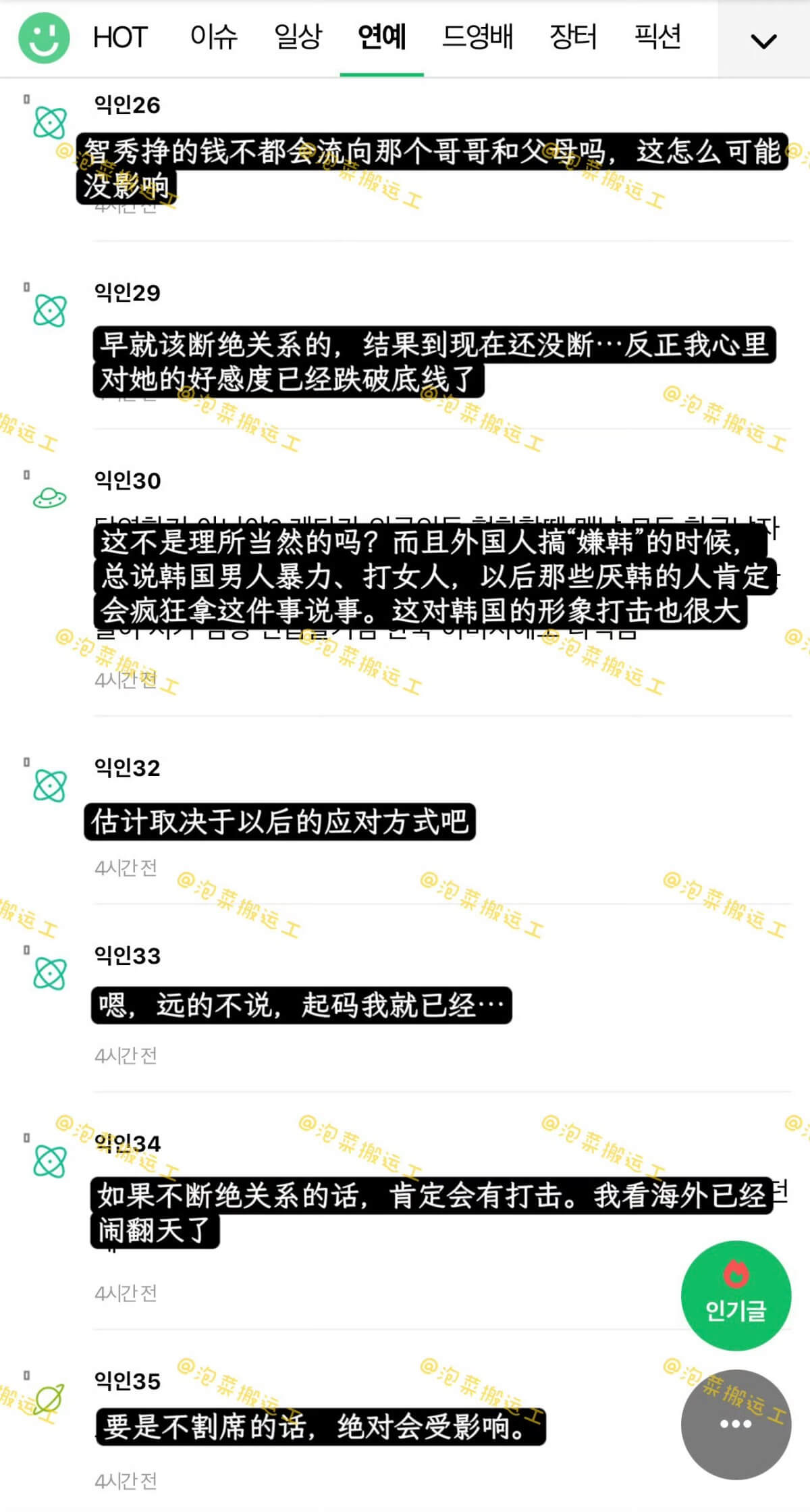Open the 이슈 tab
810x1512 pixels.
(213, 38)
